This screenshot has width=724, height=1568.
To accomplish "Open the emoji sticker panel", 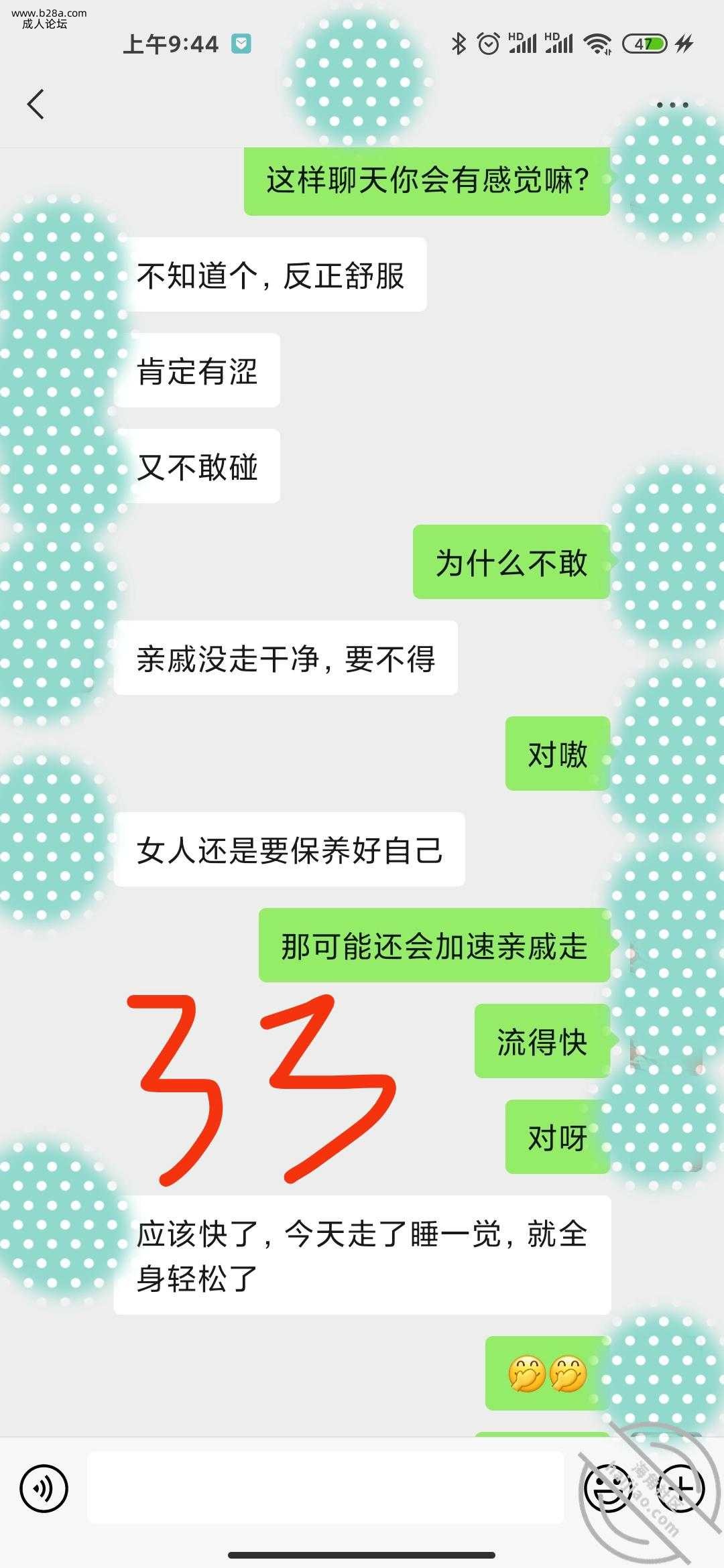I will [607, 1488].
